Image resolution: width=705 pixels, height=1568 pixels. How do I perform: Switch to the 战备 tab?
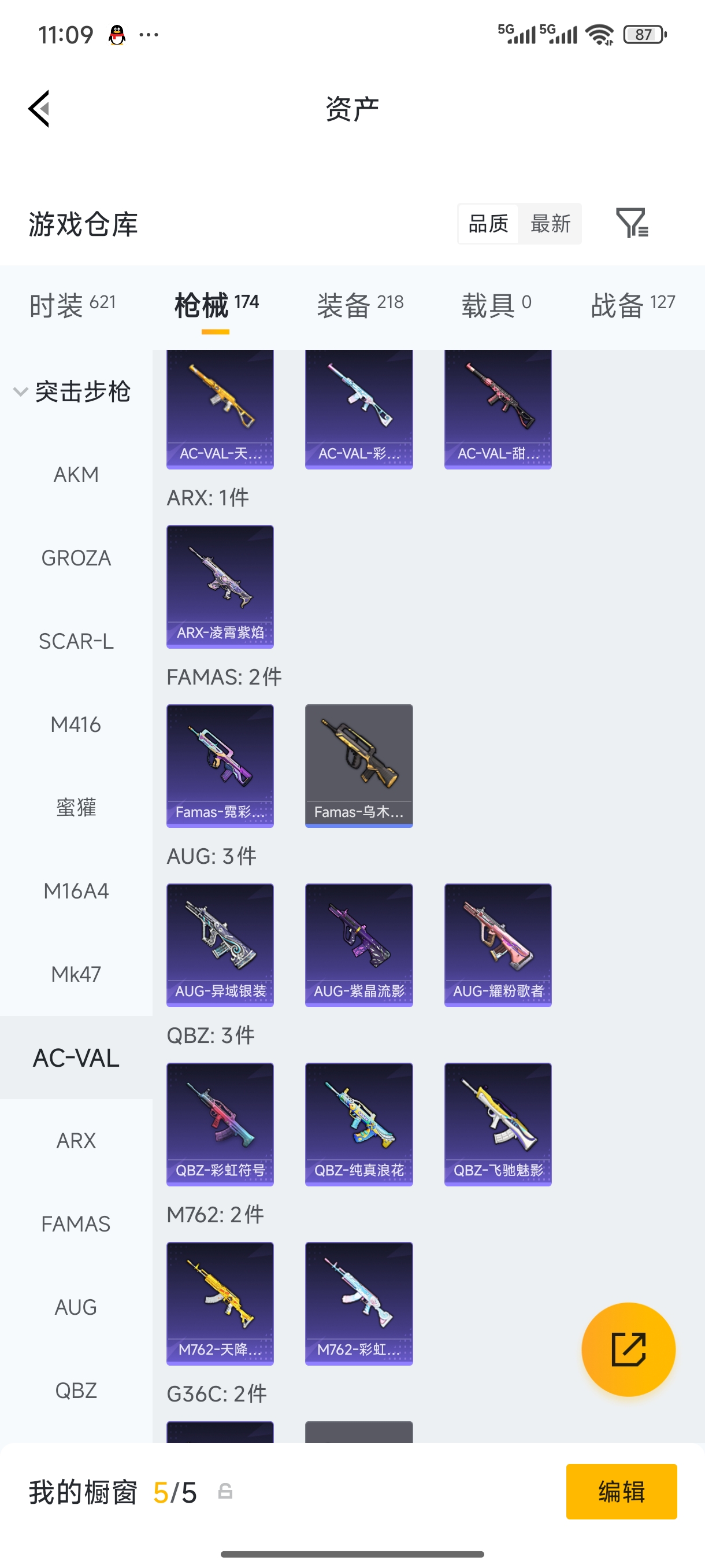(633, 304)
